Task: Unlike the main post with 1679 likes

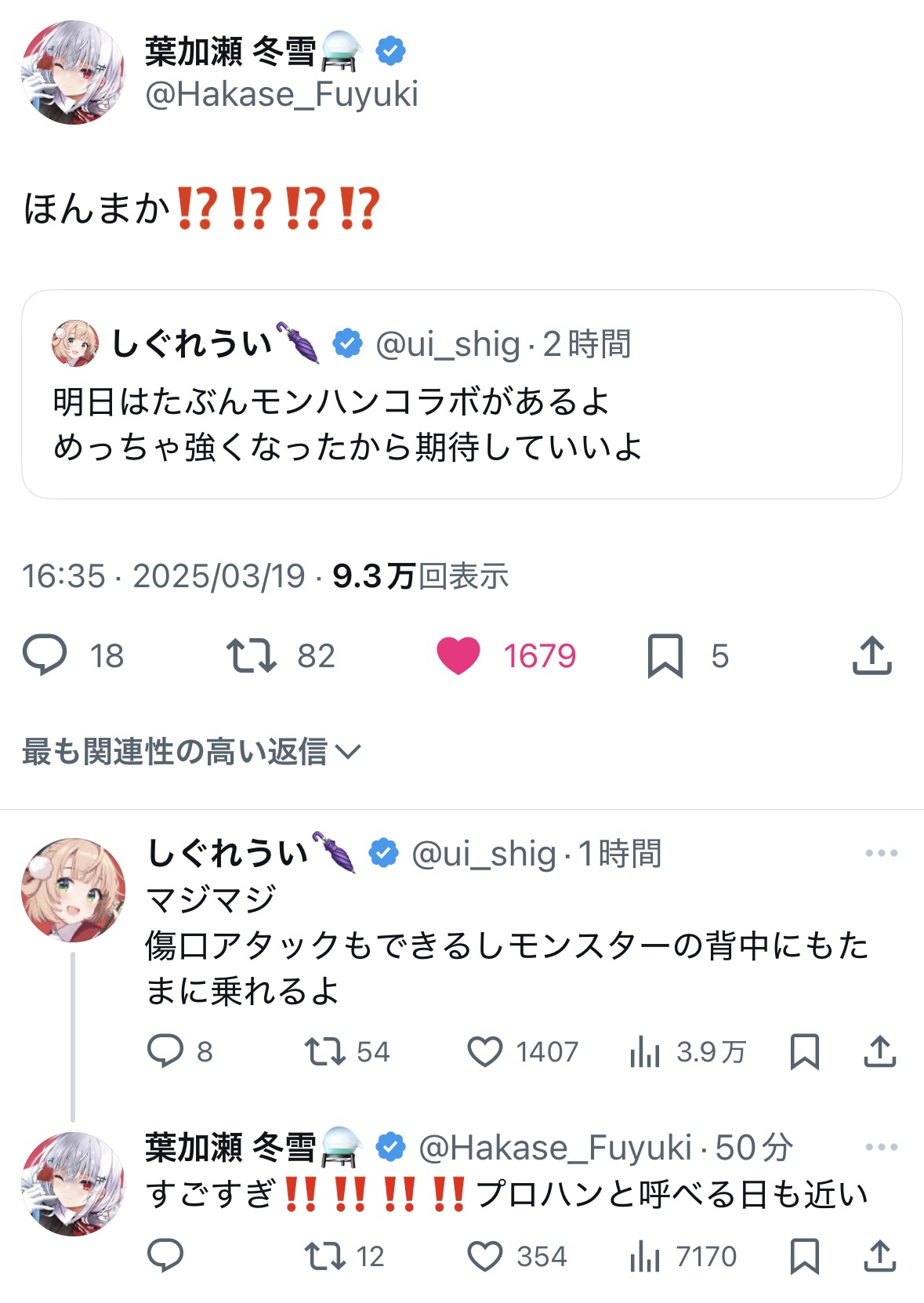Action: click(458, 655)
